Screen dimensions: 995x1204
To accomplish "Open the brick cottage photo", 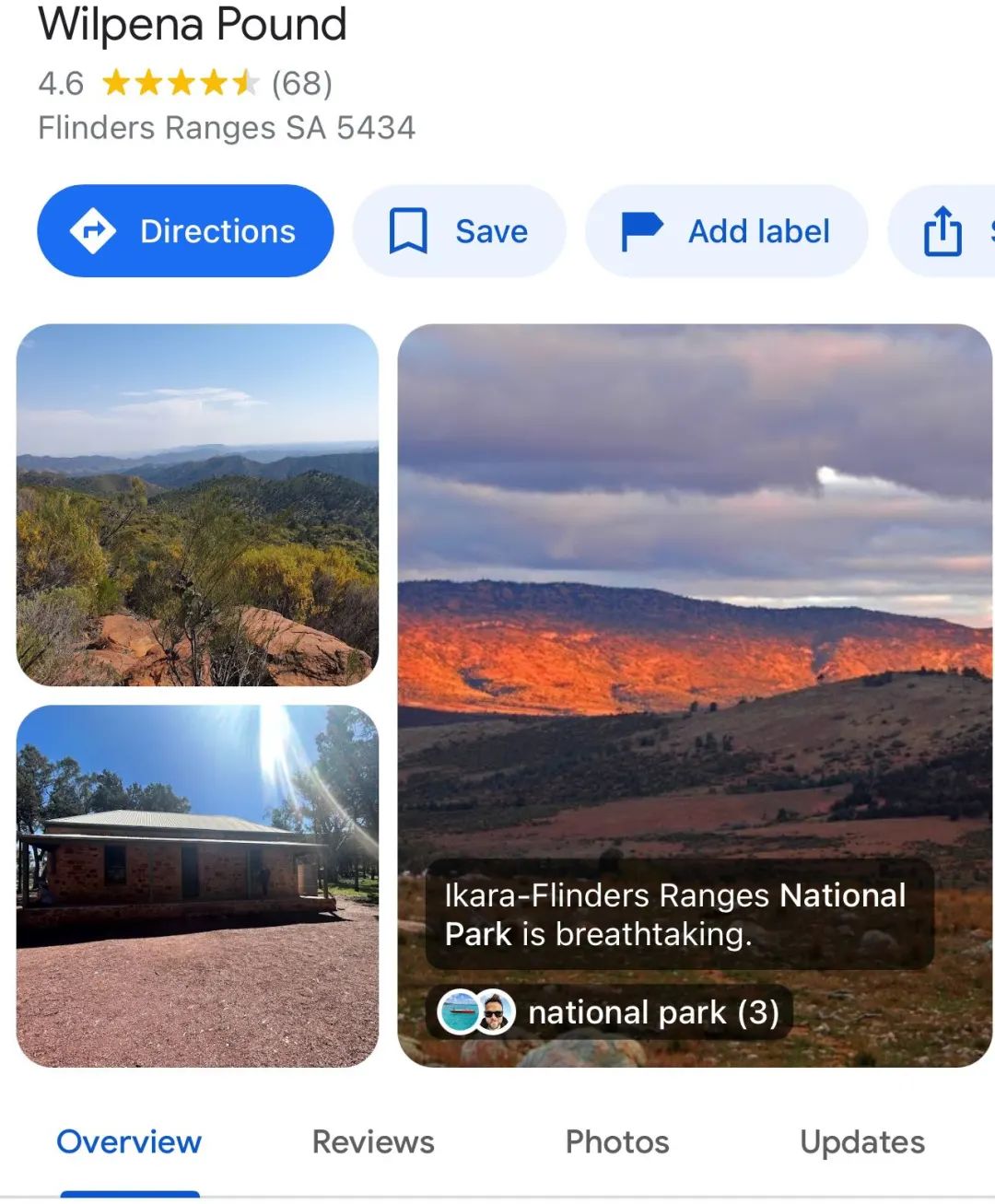I will pyautogui.click(x=197, y=885).
